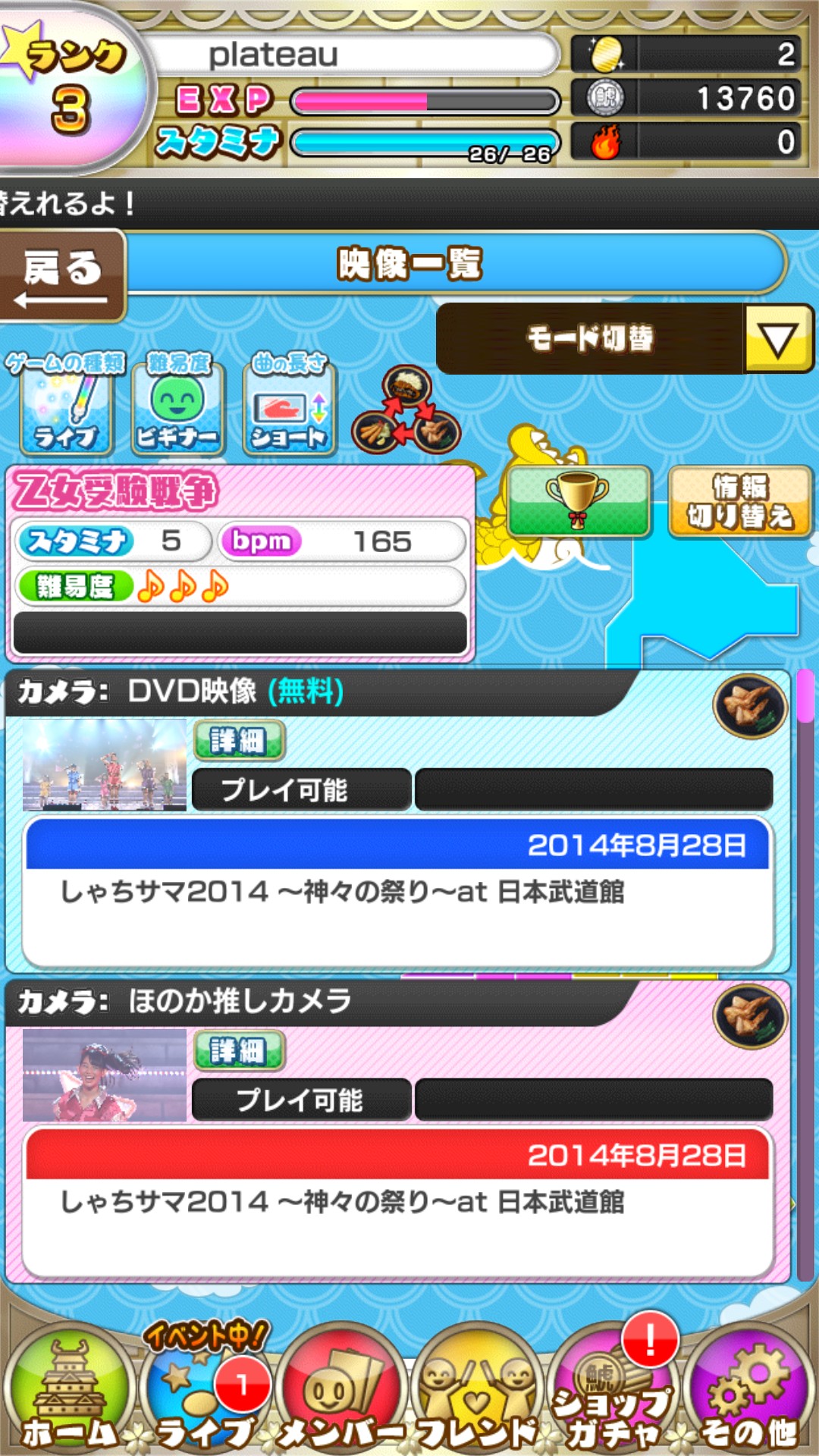
Task: Open the フレンド tab
Action: [478, 1392]
